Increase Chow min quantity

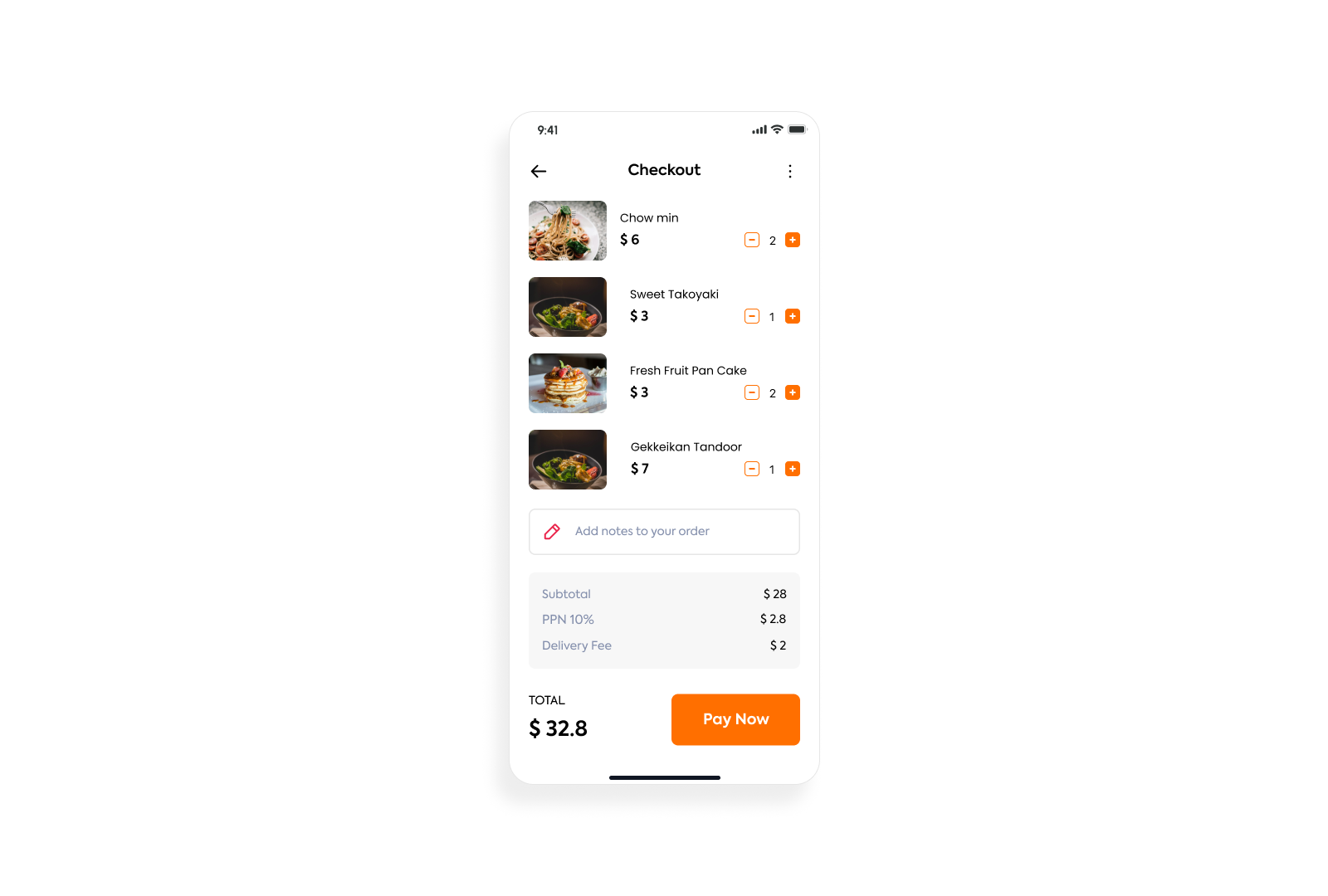[x=793, y=240]
